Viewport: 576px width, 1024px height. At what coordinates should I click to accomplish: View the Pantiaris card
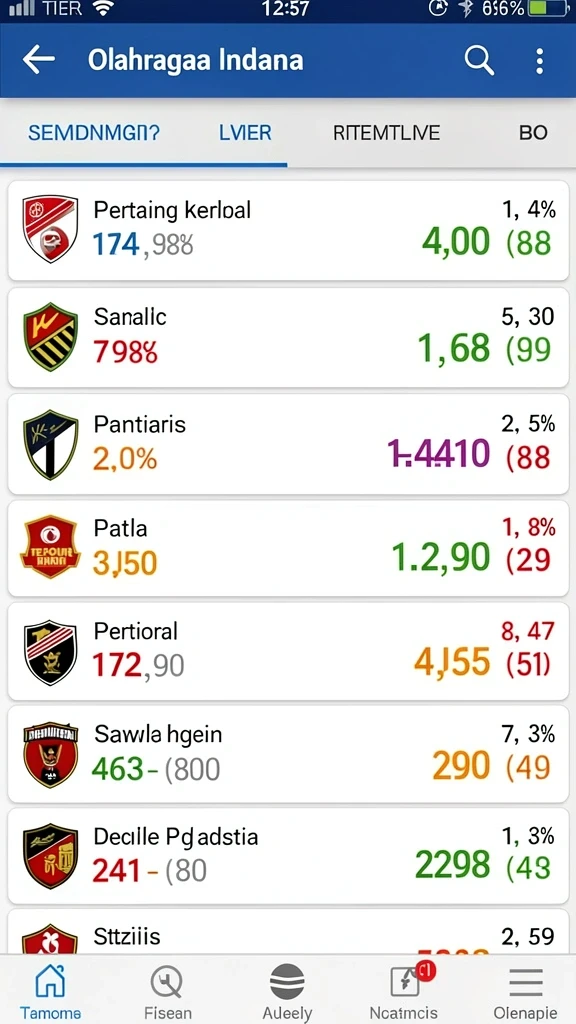288,444
